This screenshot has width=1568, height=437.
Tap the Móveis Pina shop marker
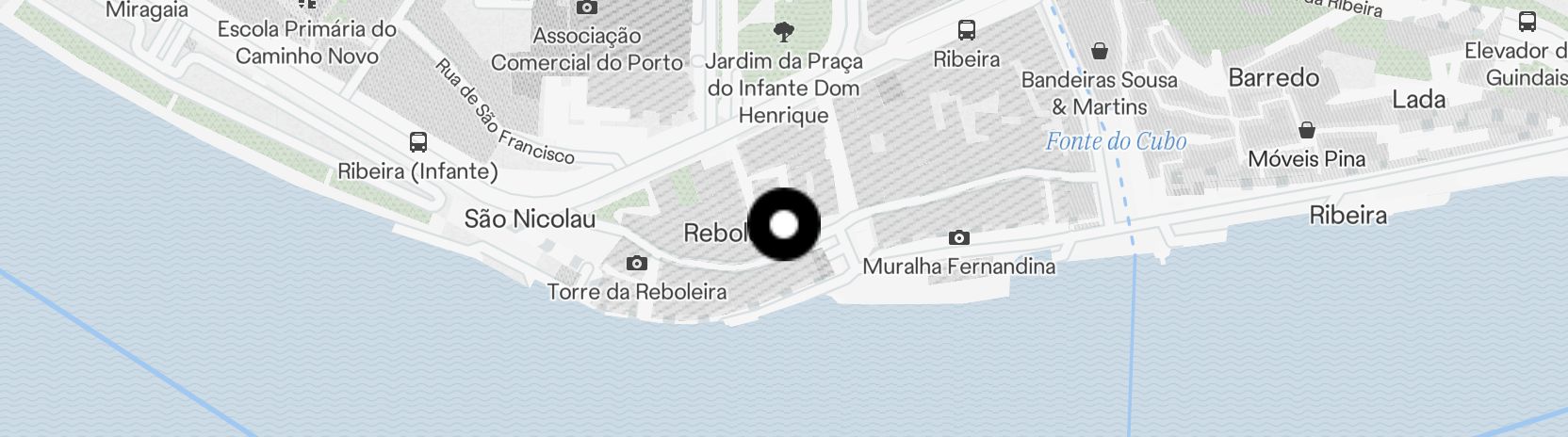coord(1306,130)
